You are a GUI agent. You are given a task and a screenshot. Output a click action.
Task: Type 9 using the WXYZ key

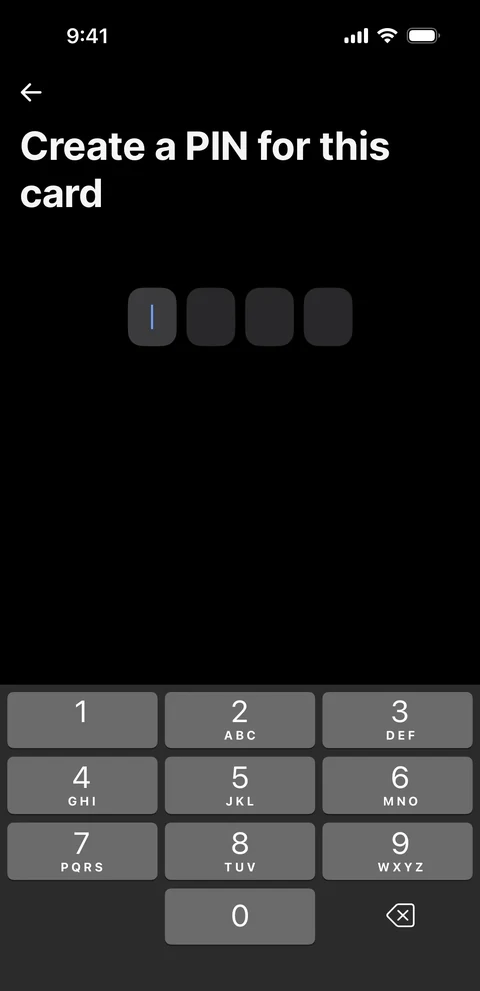point(398,851)
